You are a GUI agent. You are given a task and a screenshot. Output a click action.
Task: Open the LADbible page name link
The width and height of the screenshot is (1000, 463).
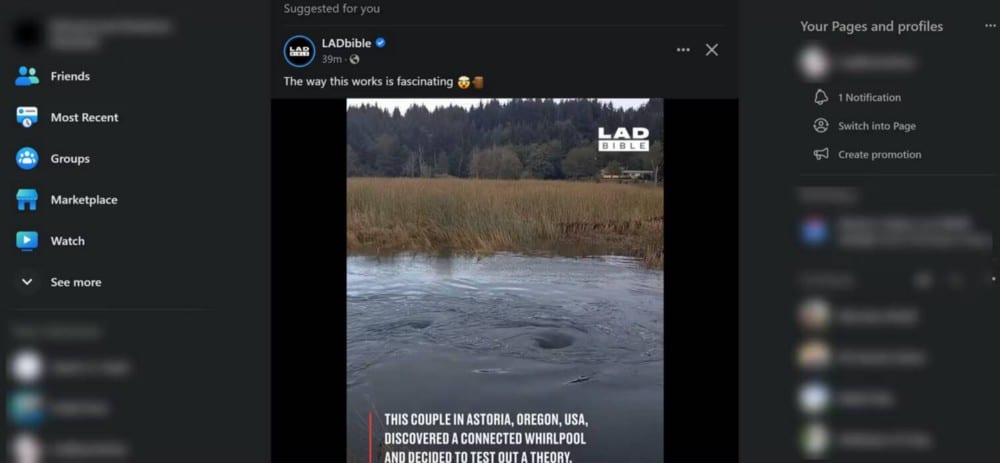(346, 43)
